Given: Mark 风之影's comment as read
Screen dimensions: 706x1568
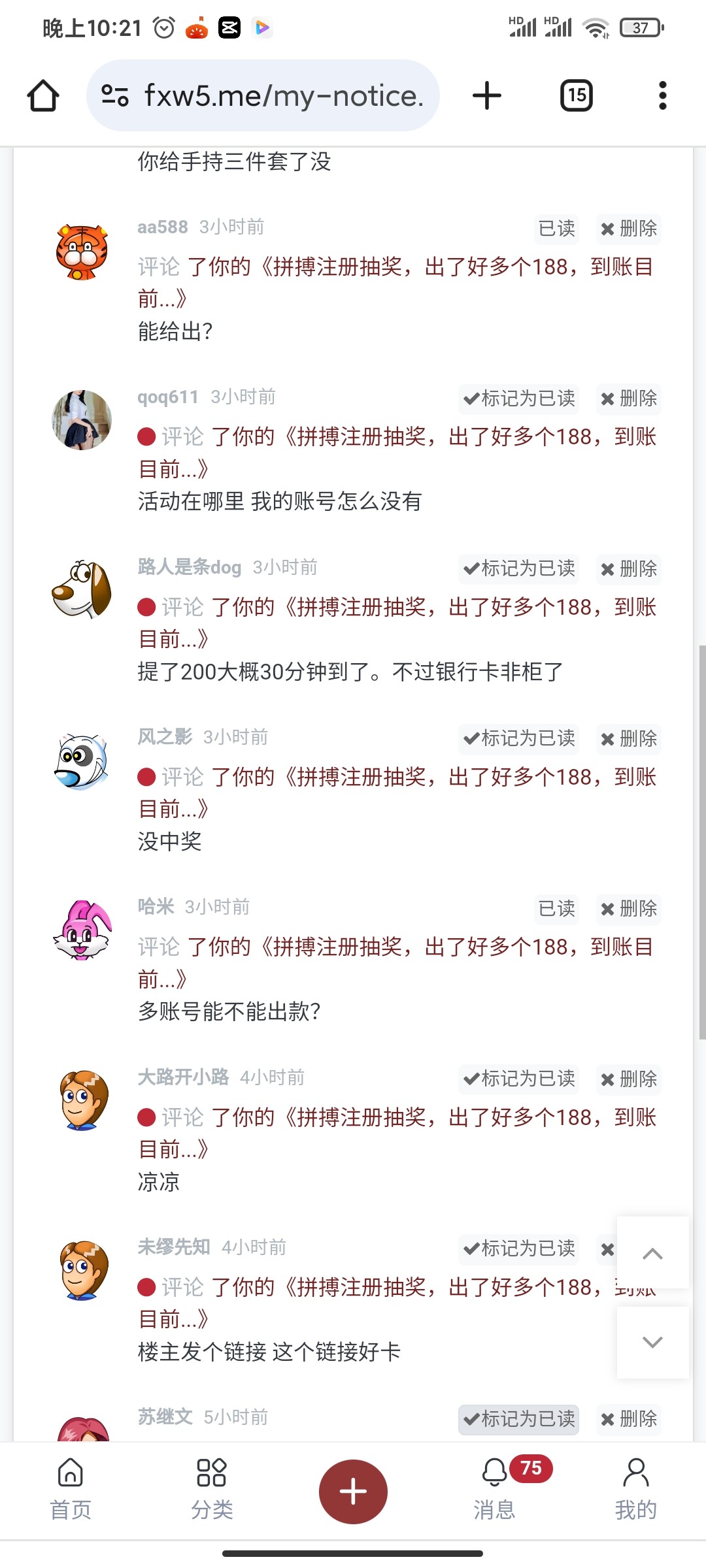Looking at the screenshot, I should coord(519,739).
